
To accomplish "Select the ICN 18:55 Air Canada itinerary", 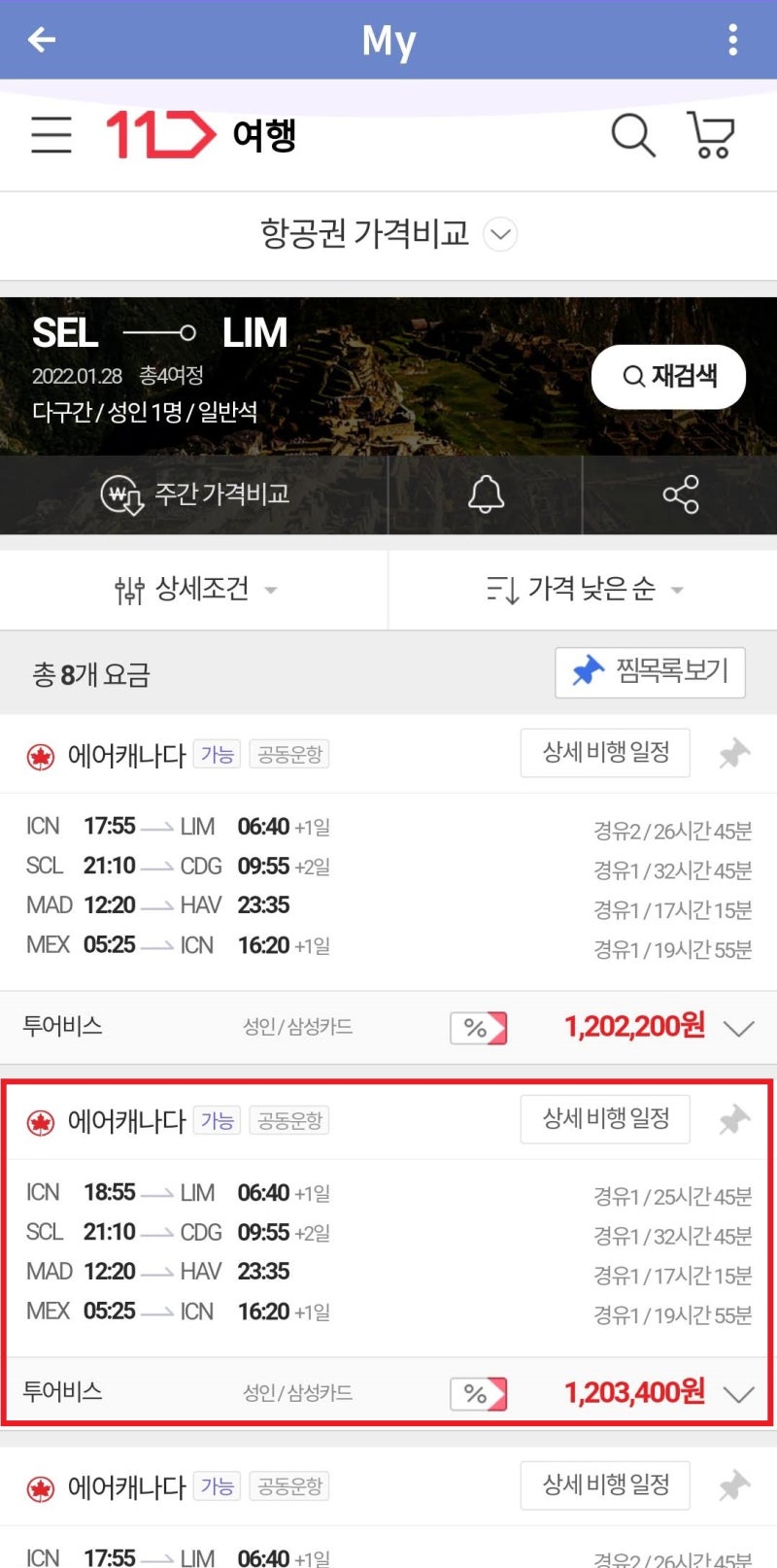I will (x=291, y=1253).
